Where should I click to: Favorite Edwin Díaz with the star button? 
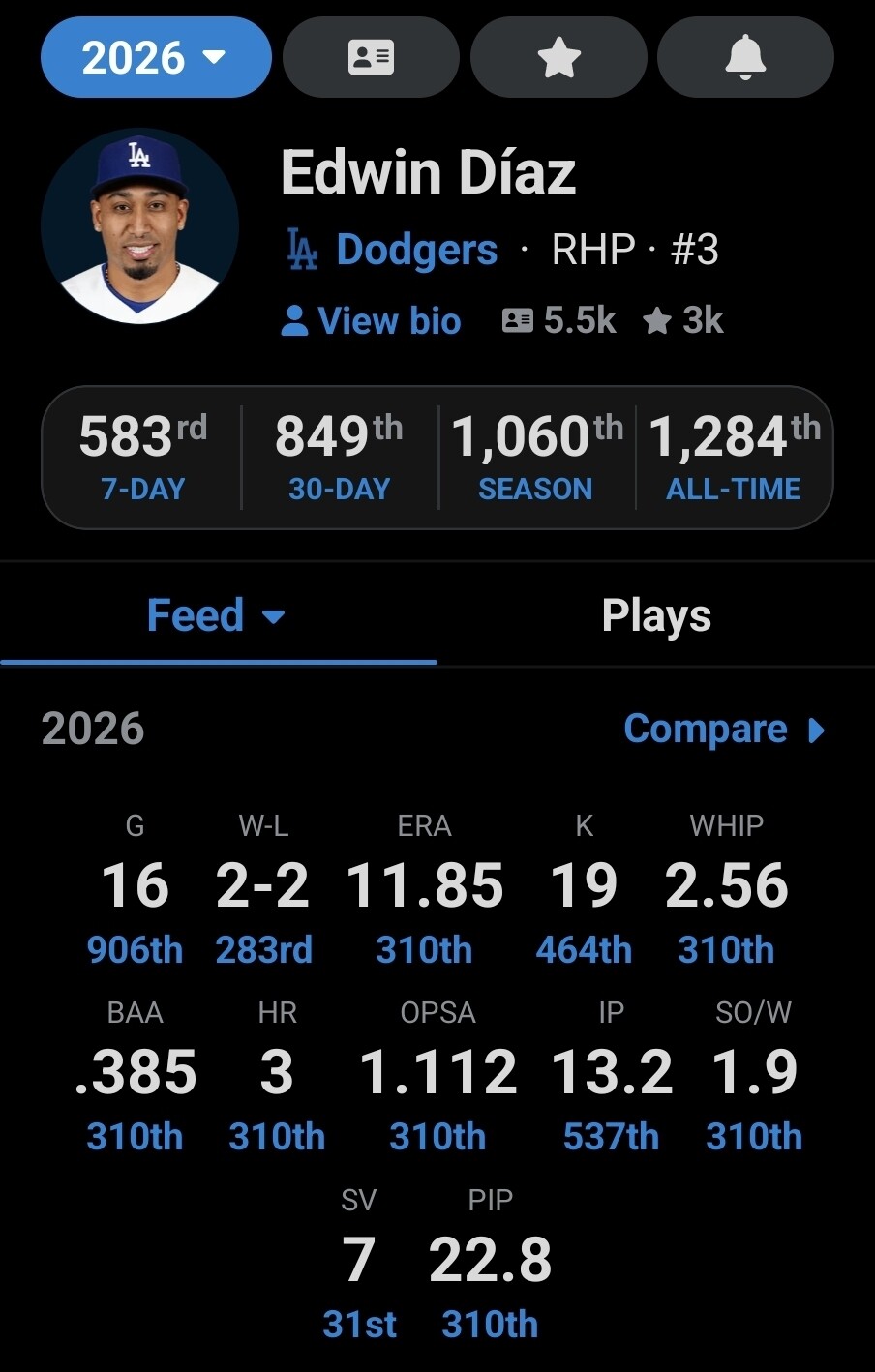[558, 57]
